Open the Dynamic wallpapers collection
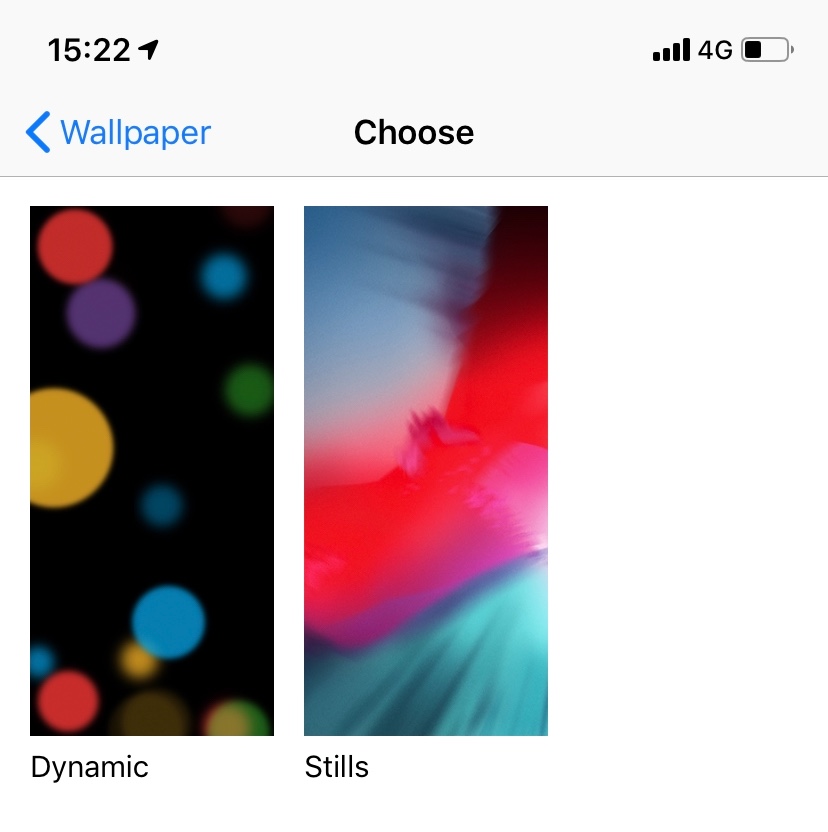This screenshot has width=828, height=832. point(152,470)
